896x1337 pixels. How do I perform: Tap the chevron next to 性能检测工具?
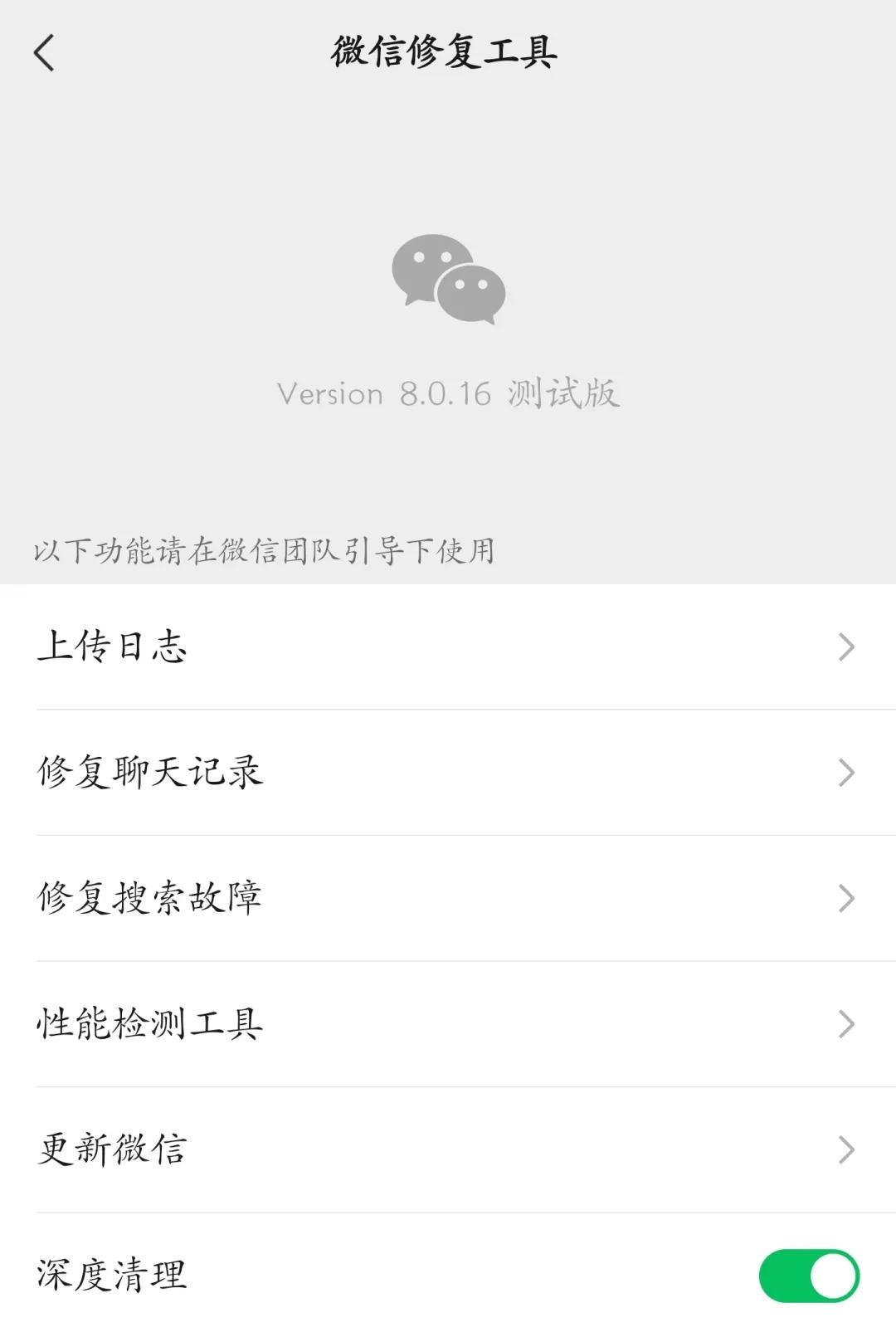846,1023
